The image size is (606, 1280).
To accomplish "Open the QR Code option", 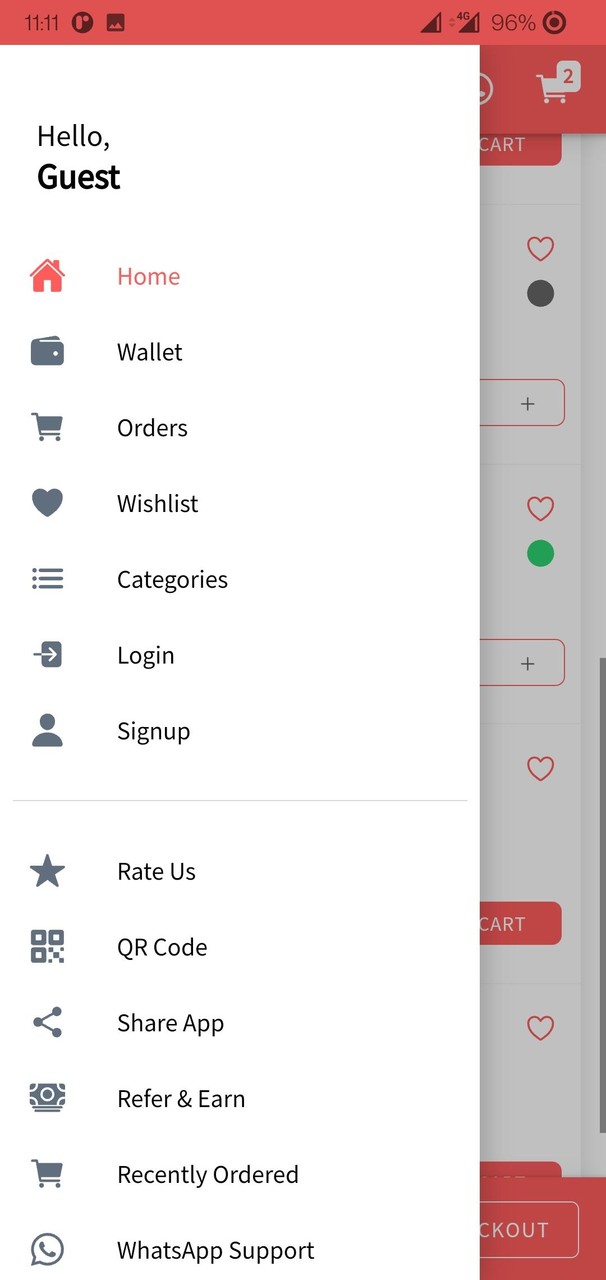I will click(162, 948).
